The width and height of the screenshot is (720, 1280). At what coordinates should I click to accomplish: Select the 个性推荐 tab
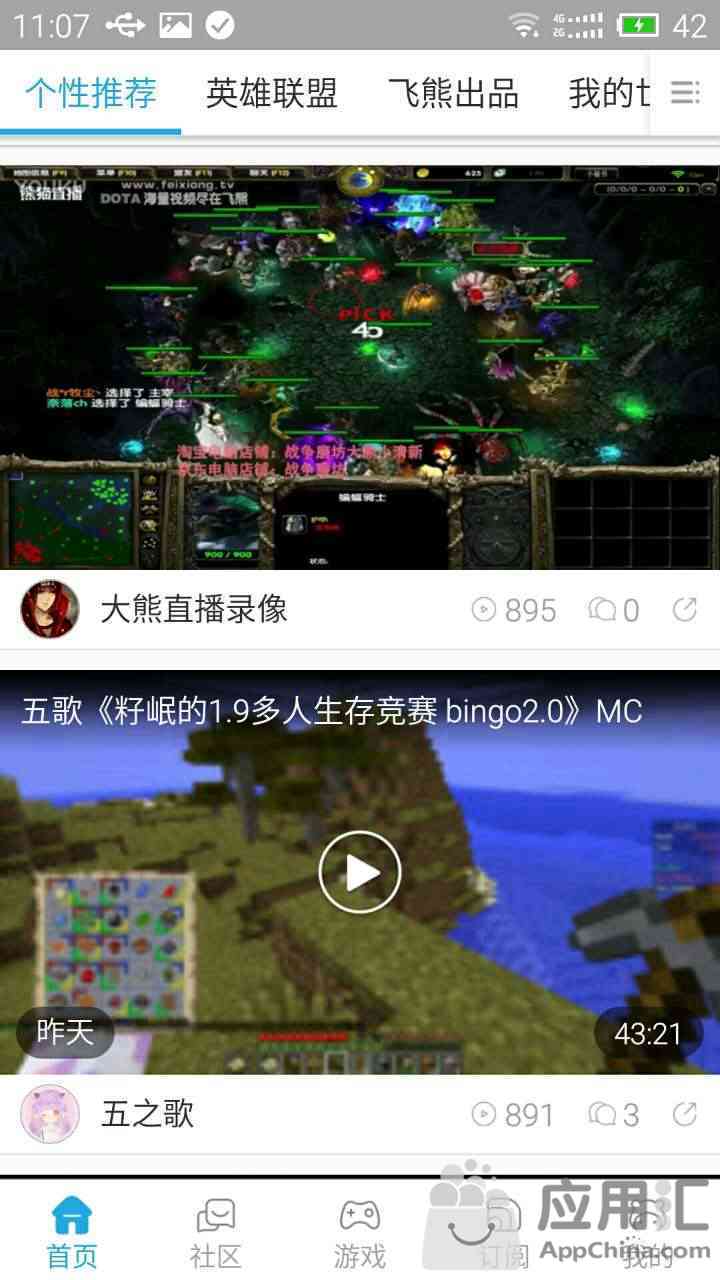pos(91,93)
